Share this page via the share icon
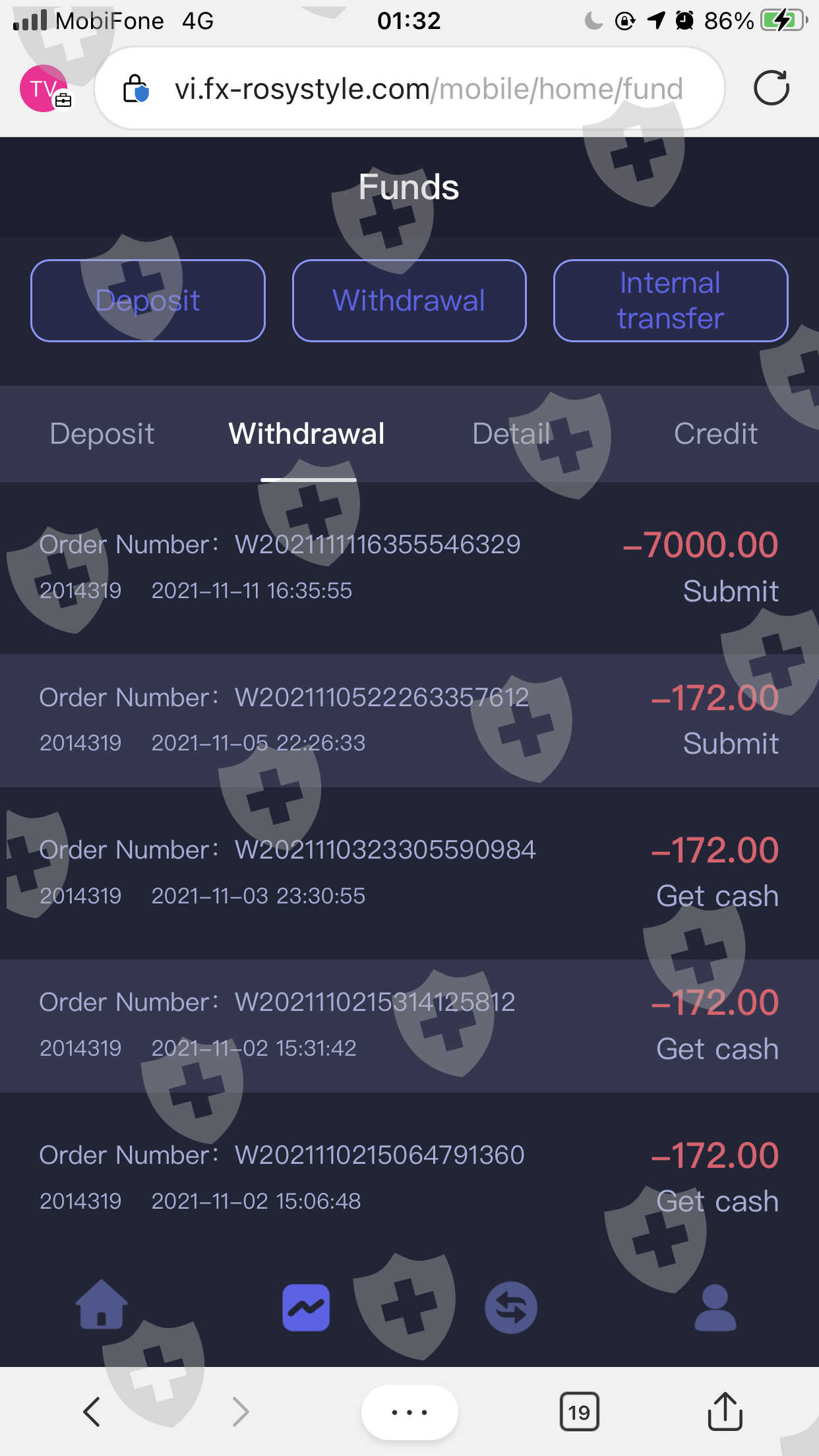Screen dimensions: 819x1456 point(725,1410)
